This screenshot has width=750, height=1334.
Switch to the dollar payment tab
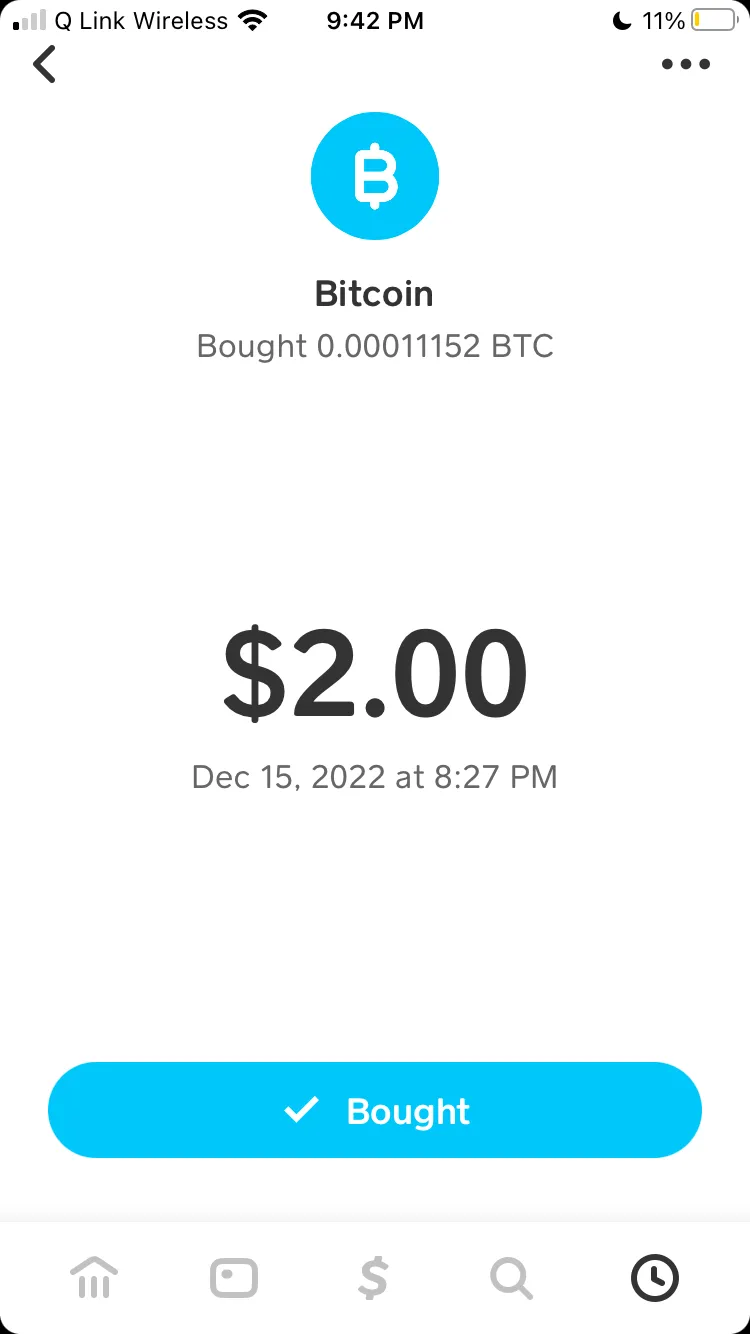pyautogui.click(x=373, y=1277)
